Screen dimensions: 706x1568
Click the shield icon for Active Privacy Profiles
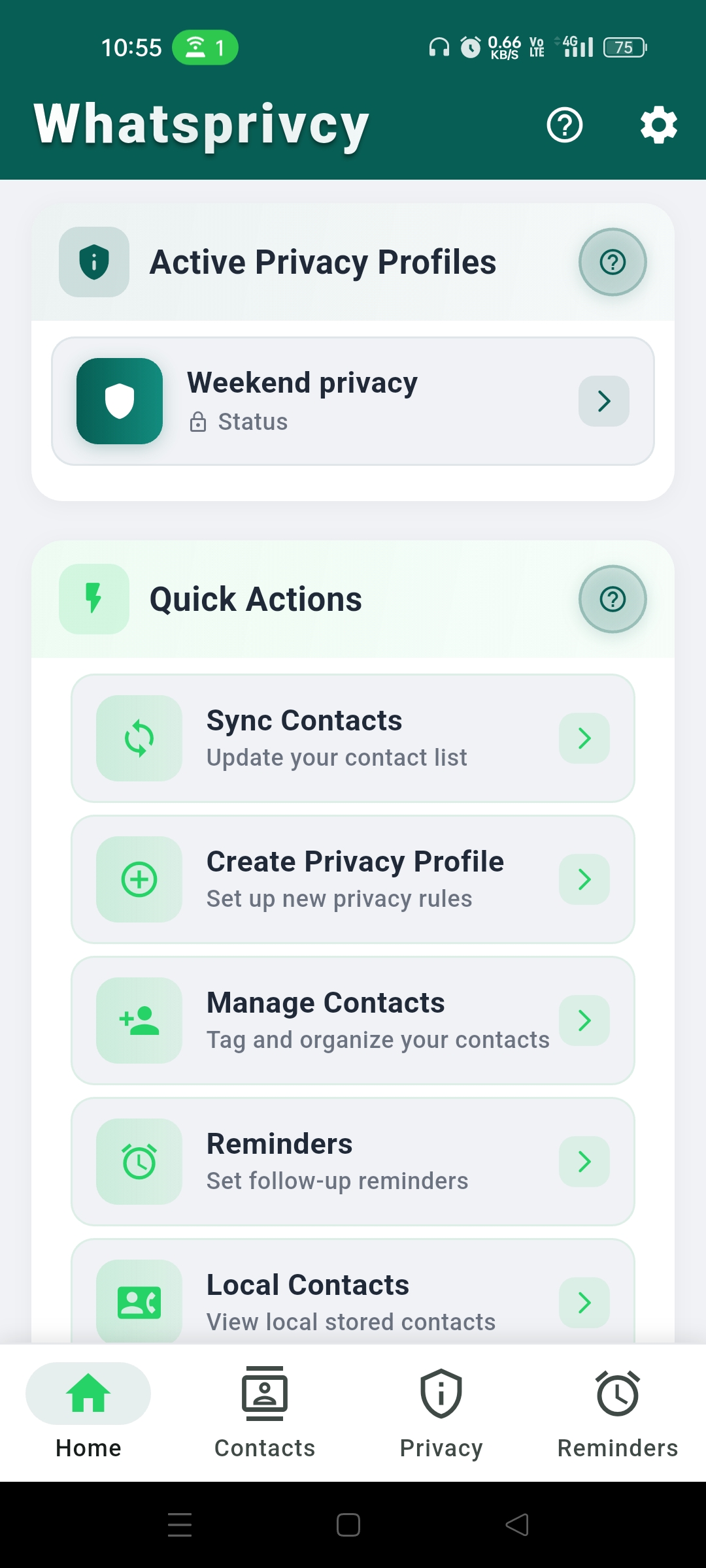pos(93,261)
